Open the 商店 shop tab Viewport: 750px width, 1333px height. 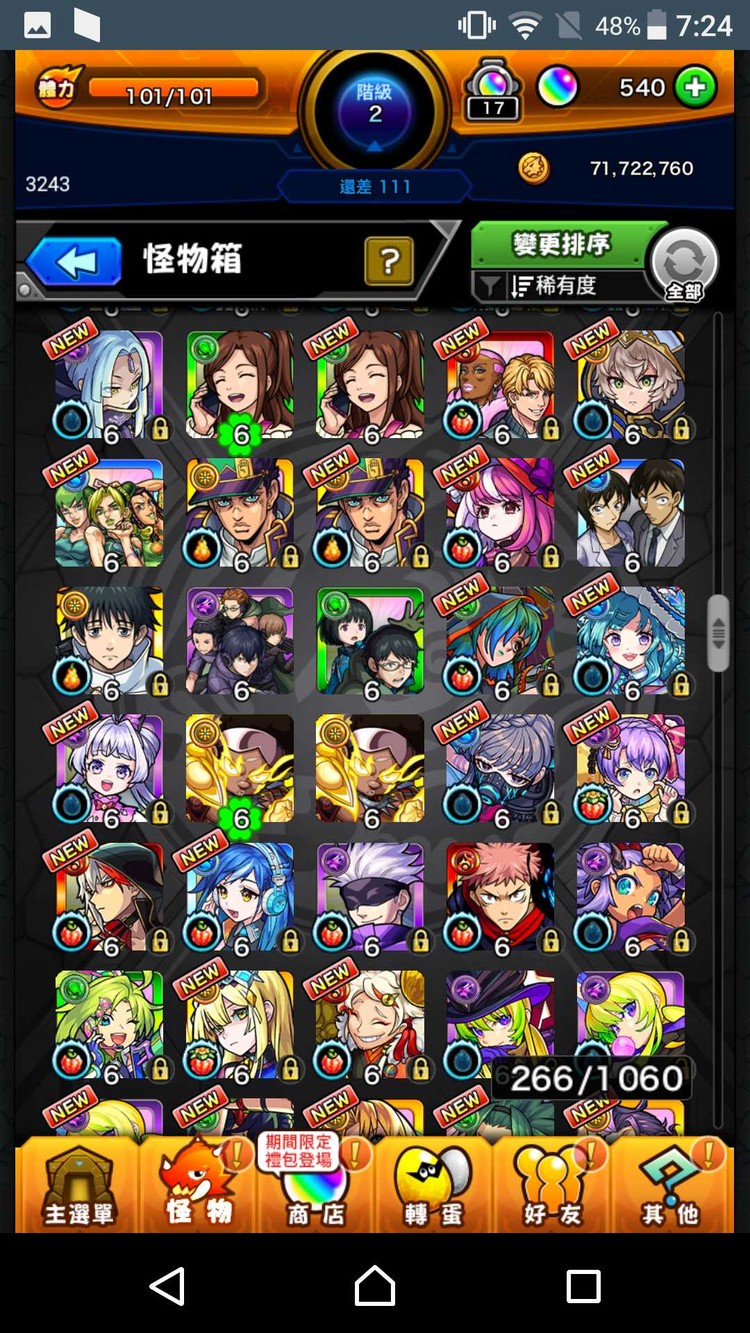click(x=316, y=1187)
